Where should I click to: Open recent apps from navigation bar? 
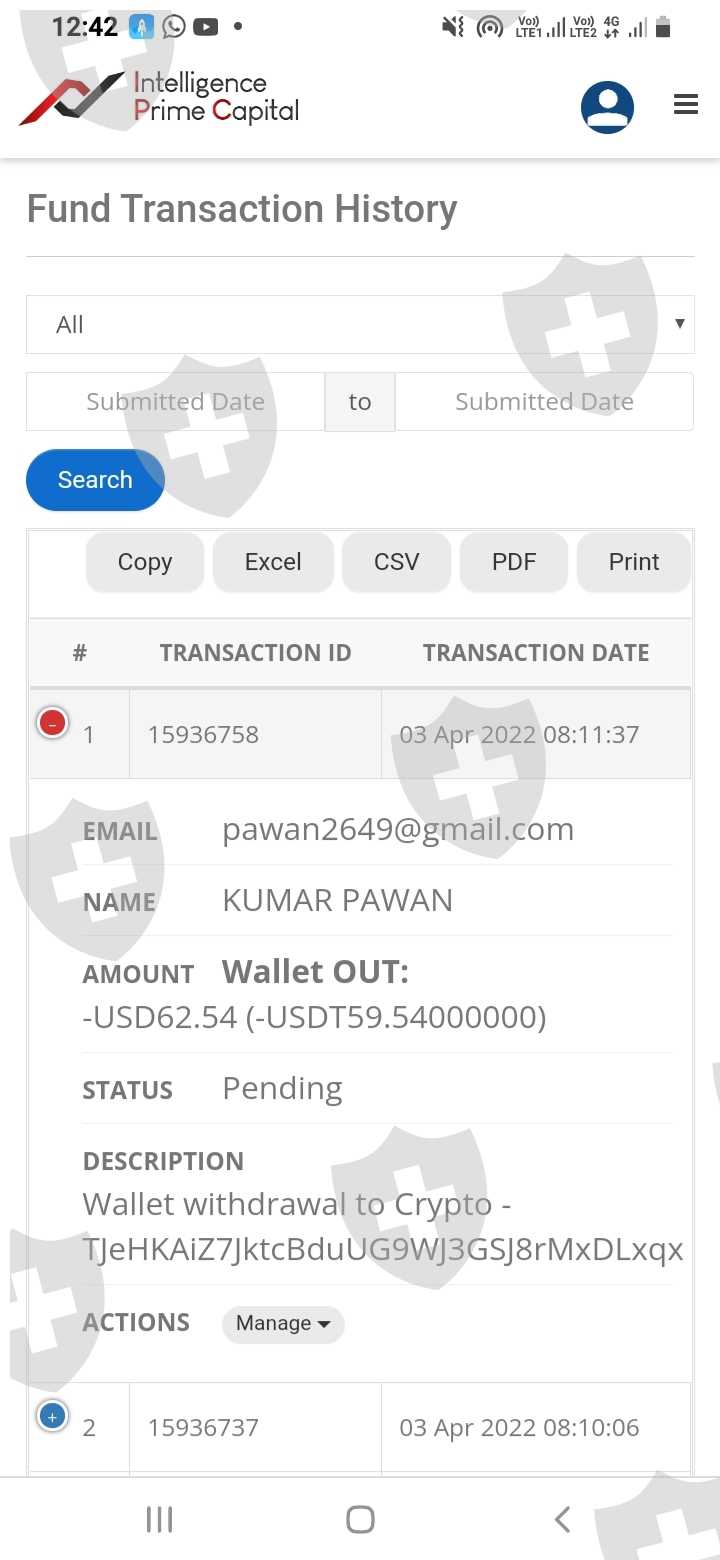point(159,1520)
